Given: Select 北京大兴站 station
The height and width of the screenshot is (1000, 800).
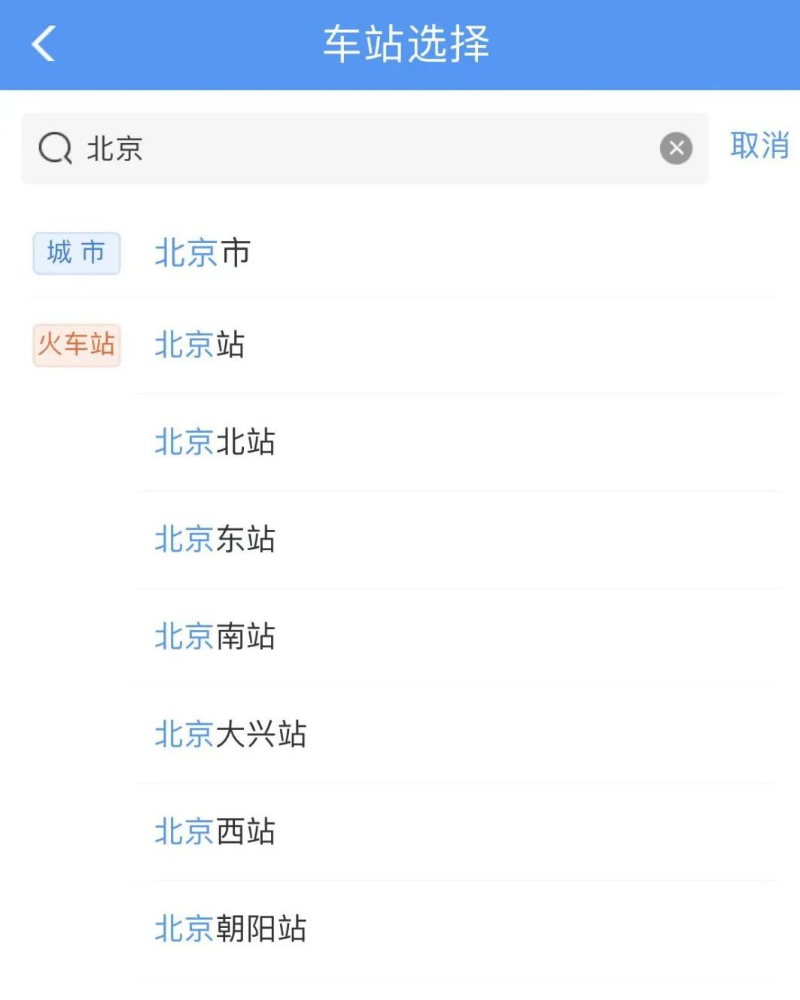Looking at the screenshot, I should pyautogui.click(x=230, y=735).
